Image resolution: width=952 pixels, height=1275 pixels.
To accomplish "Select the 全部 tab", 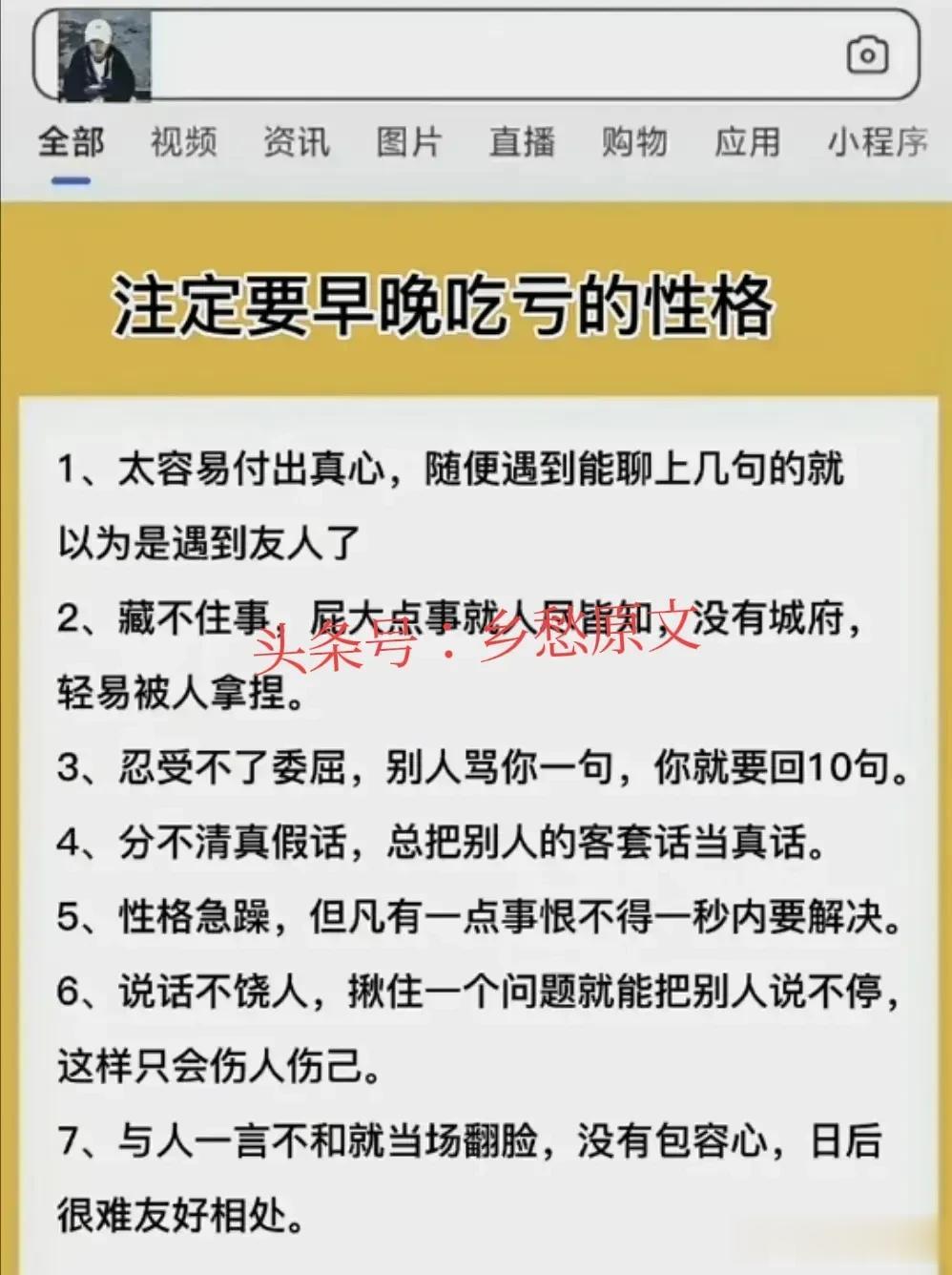I will [71, 142].
